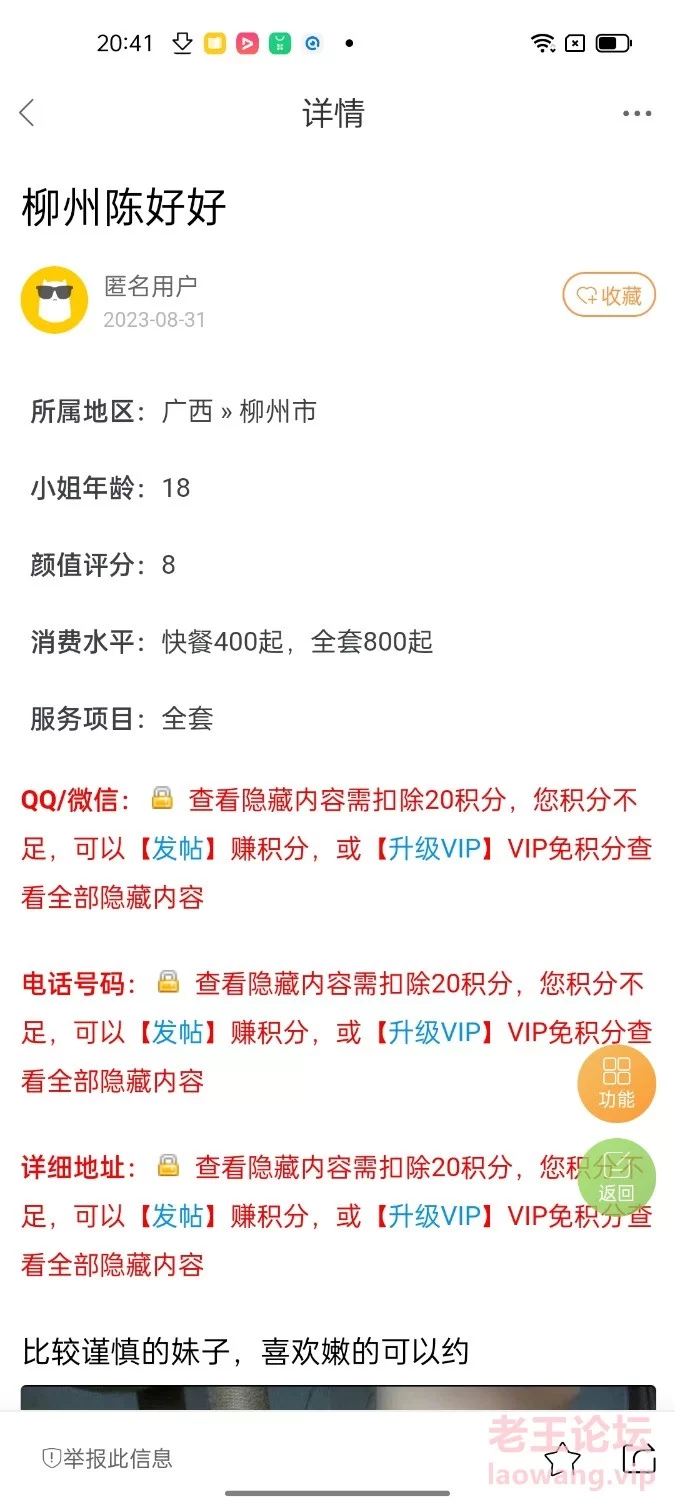Open the three-dot overflow menu

click(637, 113)
